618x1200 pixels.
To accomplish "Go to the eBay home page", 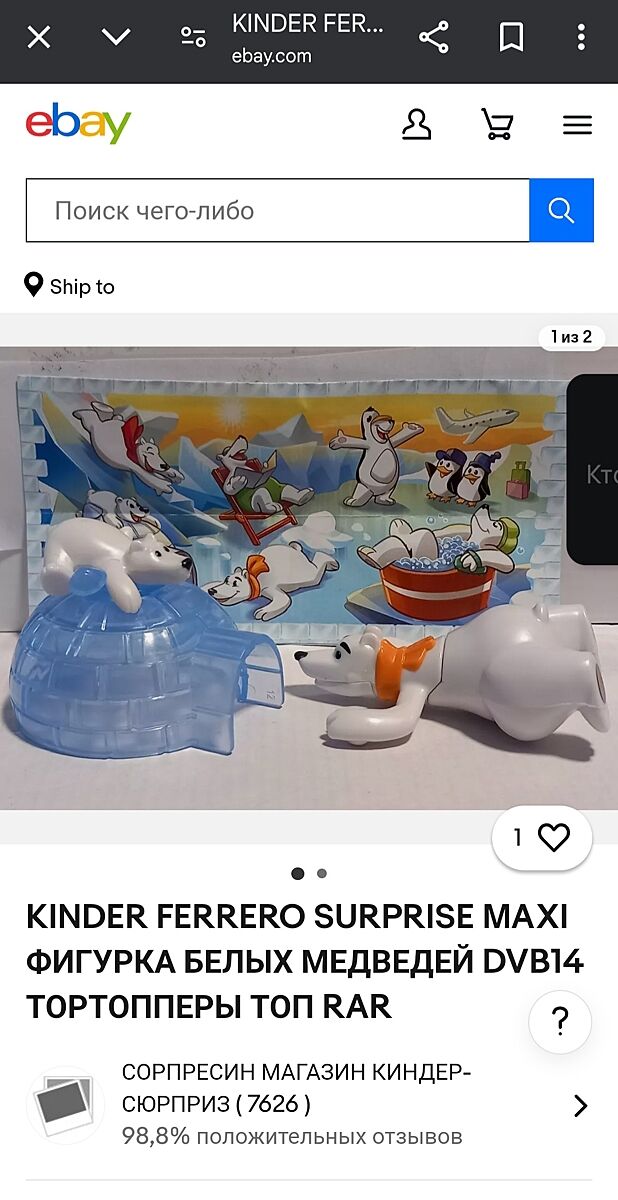I will coord(78,125).
